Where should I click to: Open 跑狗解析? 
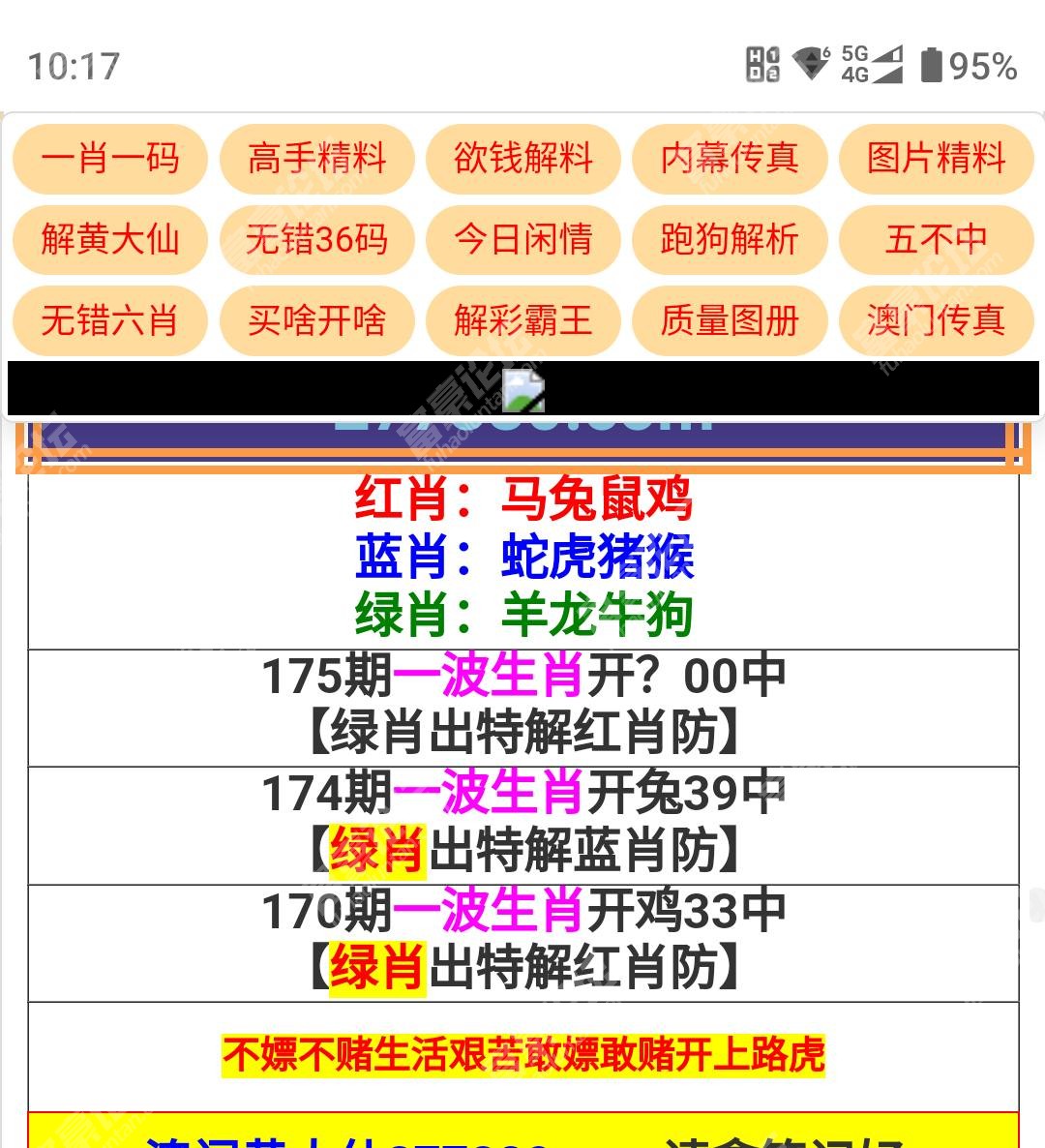(x=730, y=239)
